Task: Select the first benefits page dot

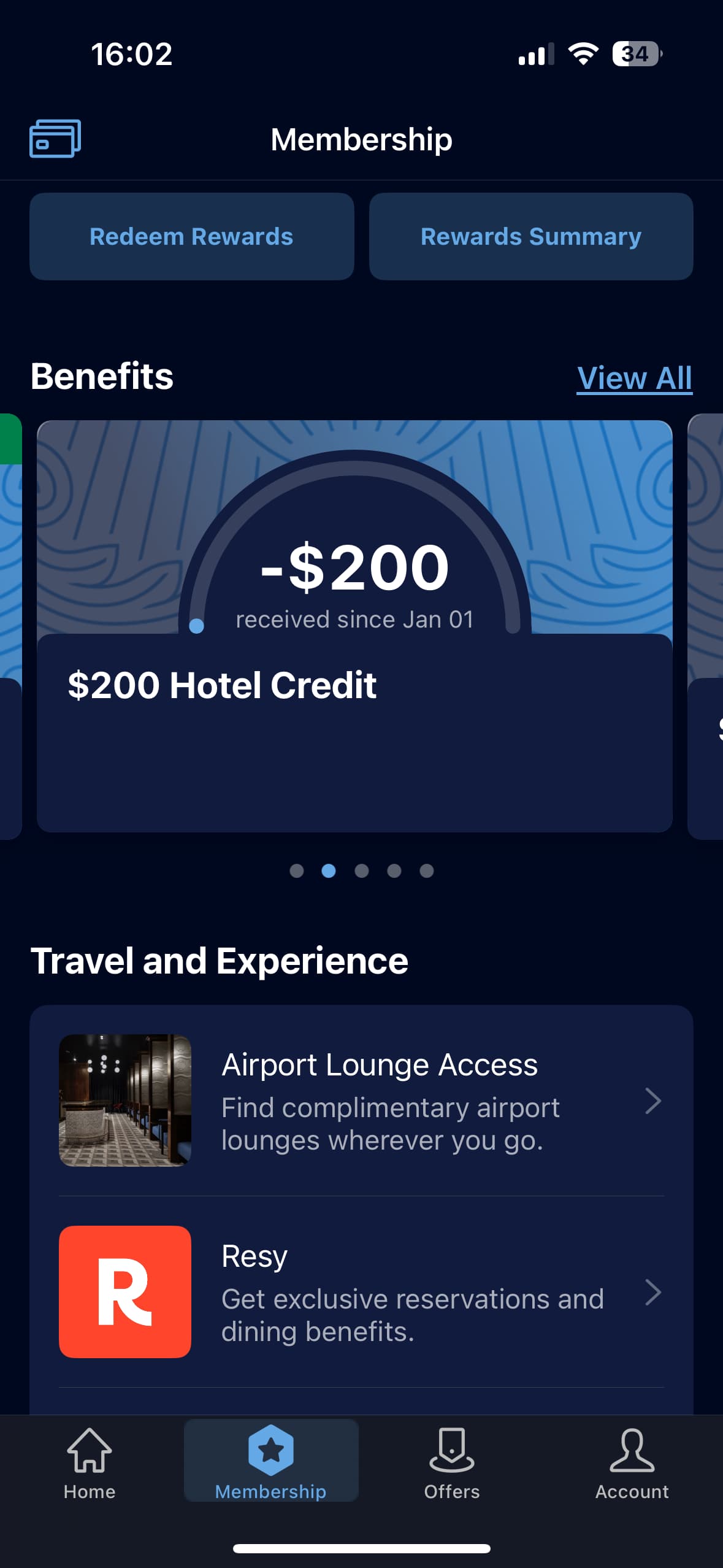Action: 297,871
